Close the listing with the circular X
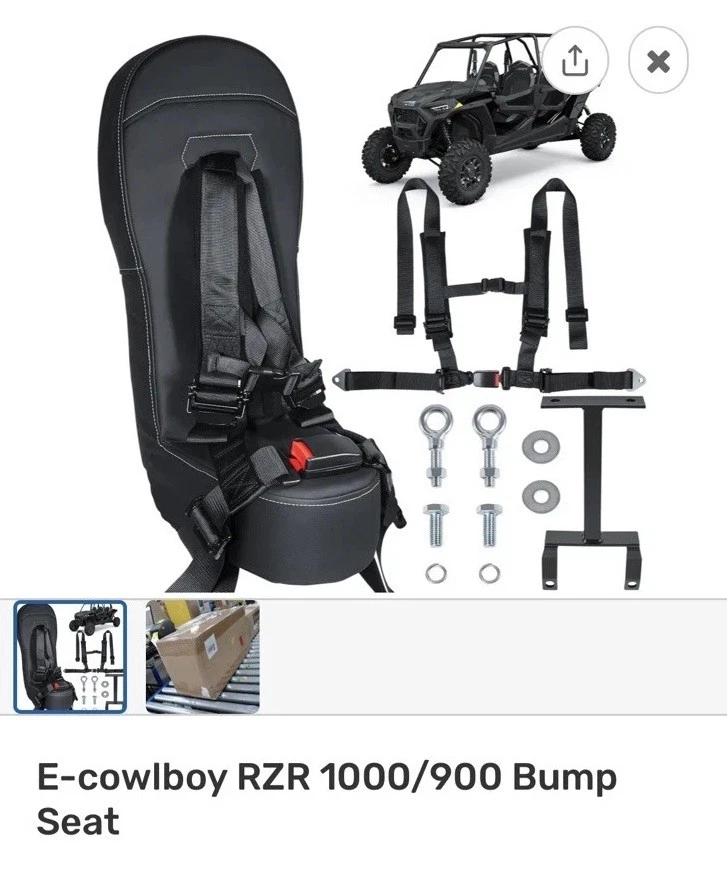727x874 pixels. [659, 60]
